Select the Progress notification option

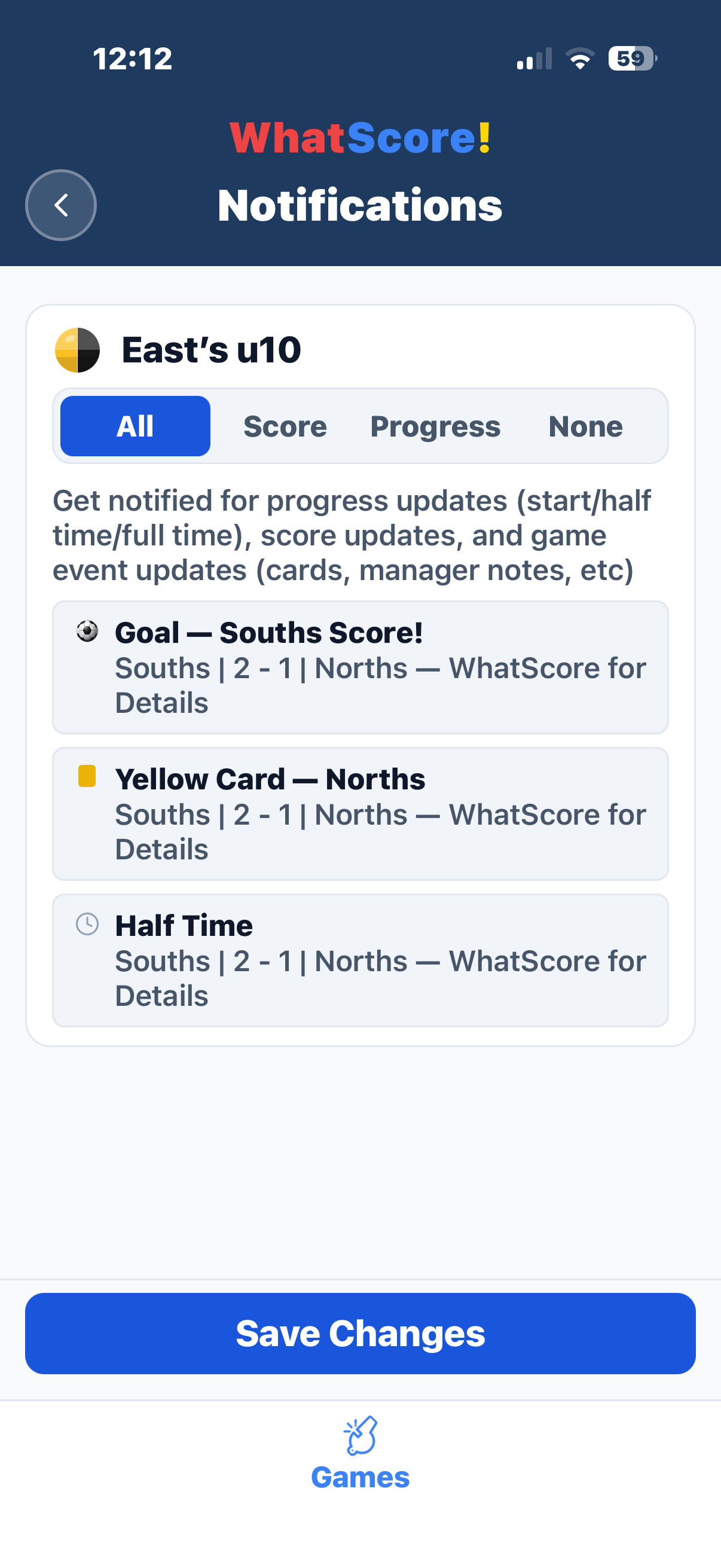click(x=435, y=426)
